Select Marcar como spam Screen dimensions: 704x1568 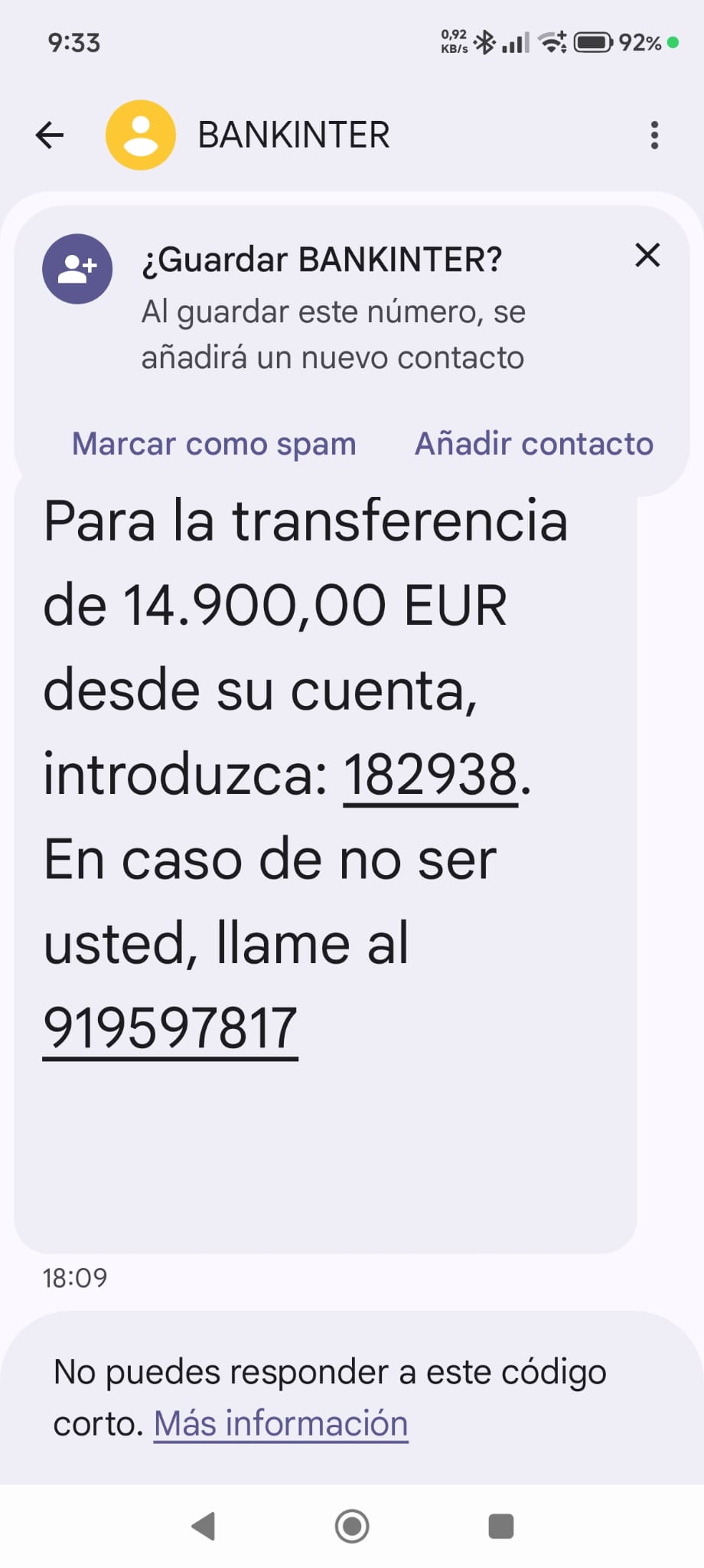point(214,444)
